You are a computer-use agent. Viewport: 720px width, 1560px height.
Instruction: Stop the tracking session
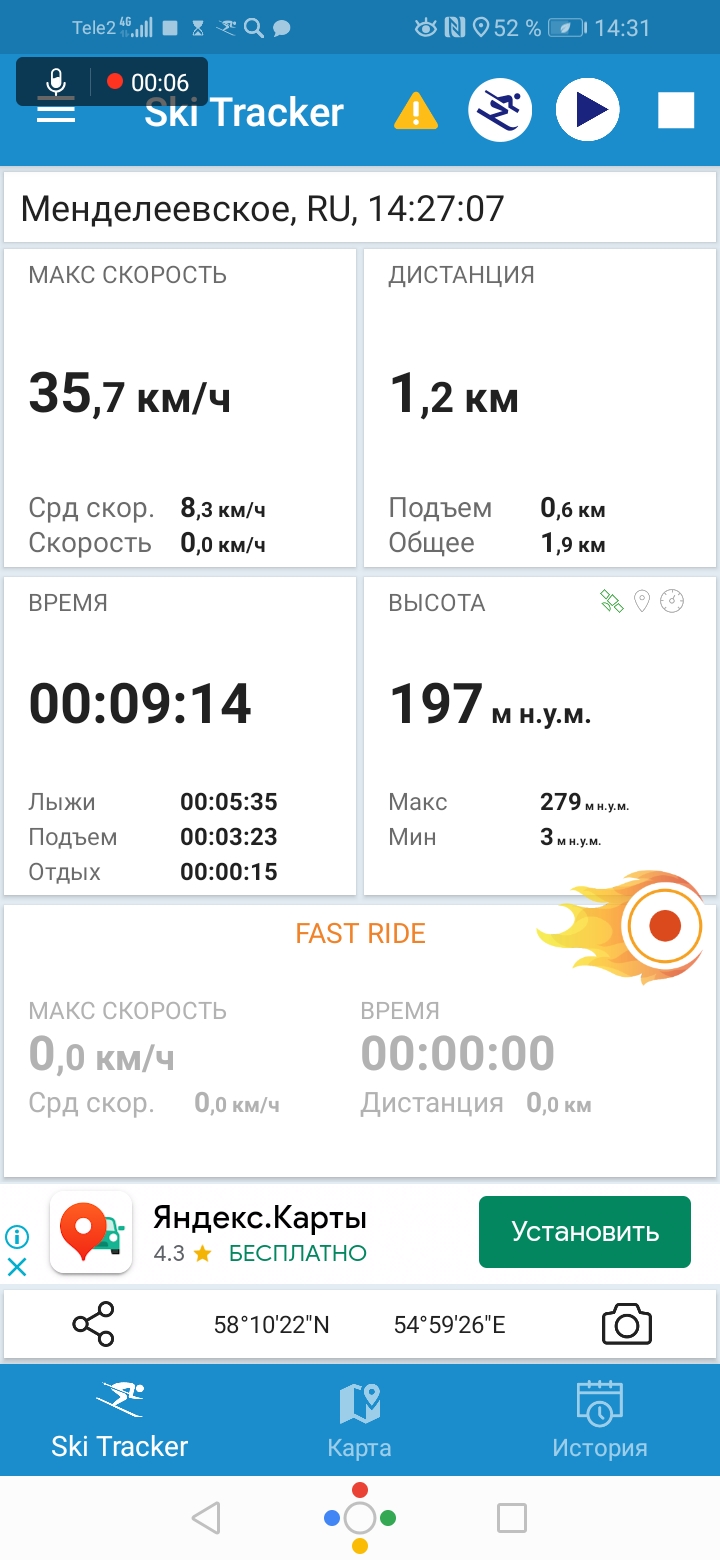[x=676, y=110]
